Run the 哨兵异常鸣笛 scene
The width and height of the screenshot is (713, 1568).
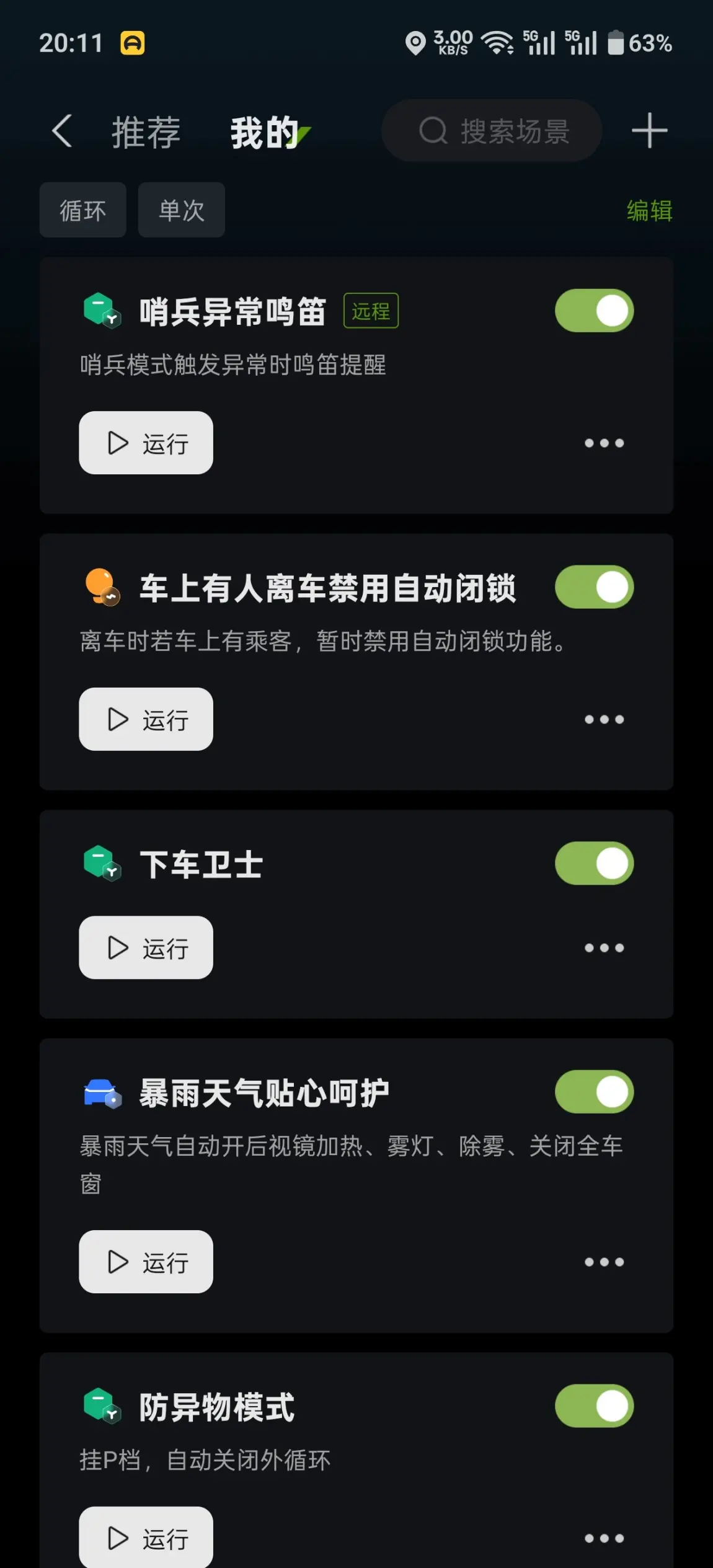point(146,443)
